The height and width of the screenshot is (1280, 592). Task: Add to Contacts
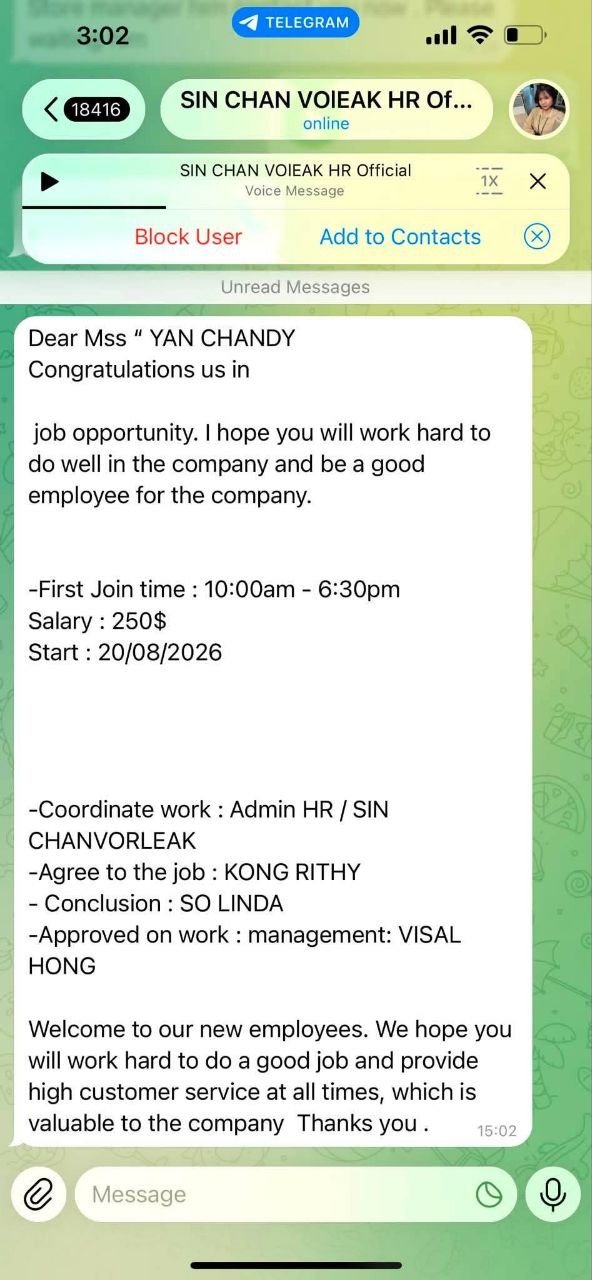coord(400,237)
